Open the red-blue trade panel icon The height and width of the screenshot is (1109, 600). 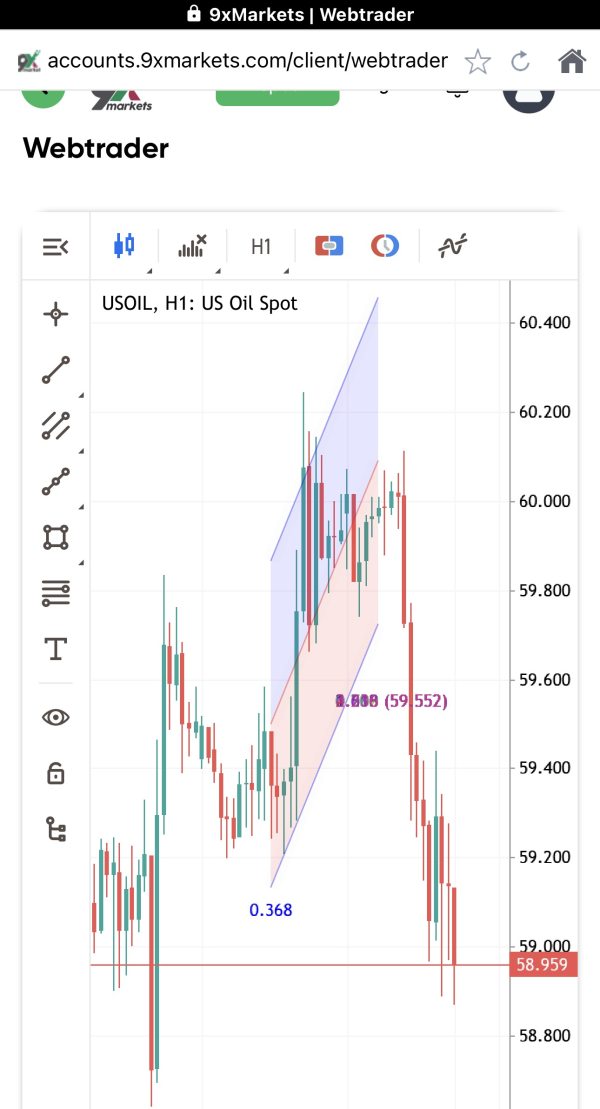pyautogui.click(x=329, y=246)
